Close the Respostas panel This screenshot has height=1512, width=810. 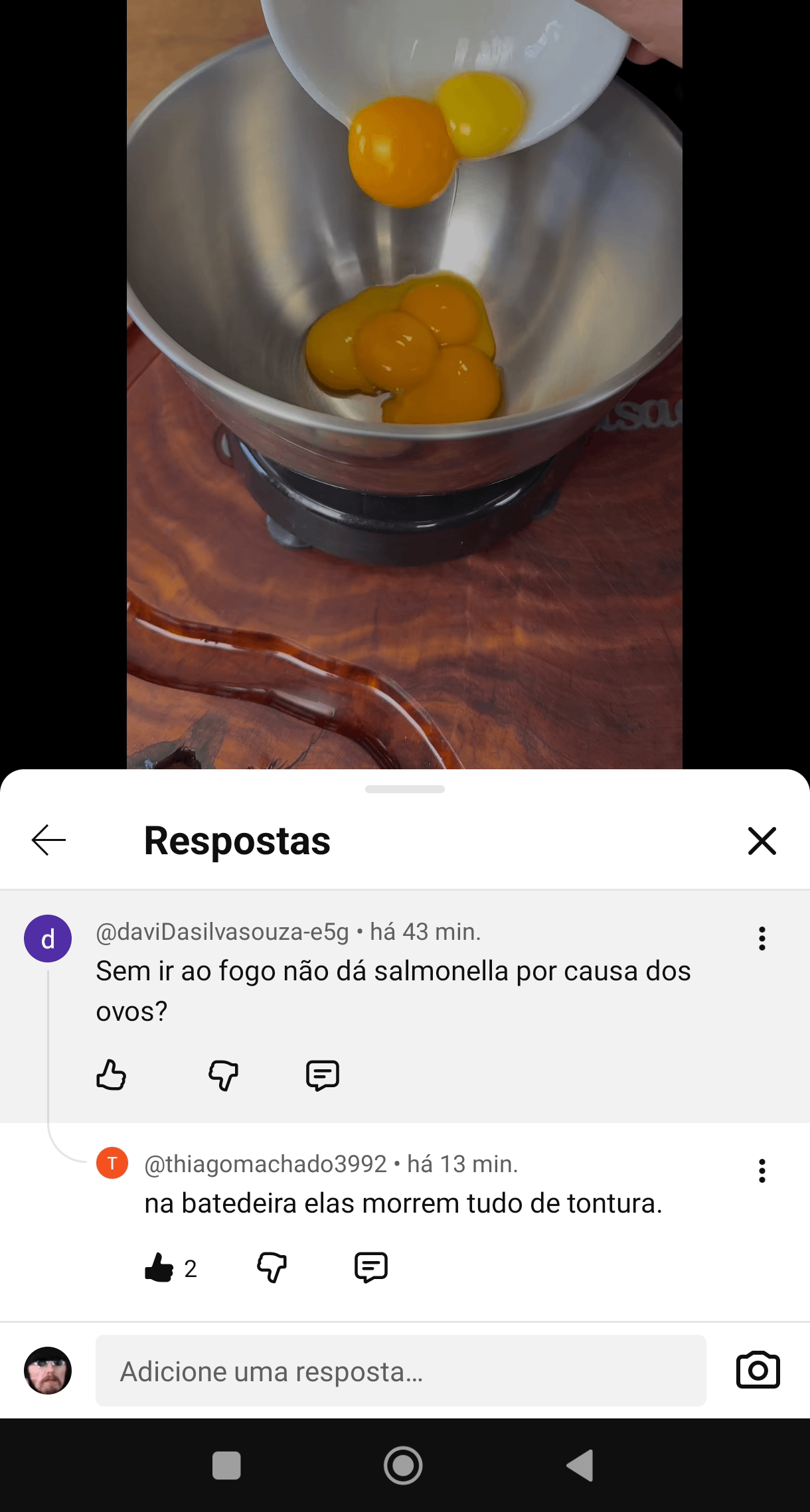(762, 841)
